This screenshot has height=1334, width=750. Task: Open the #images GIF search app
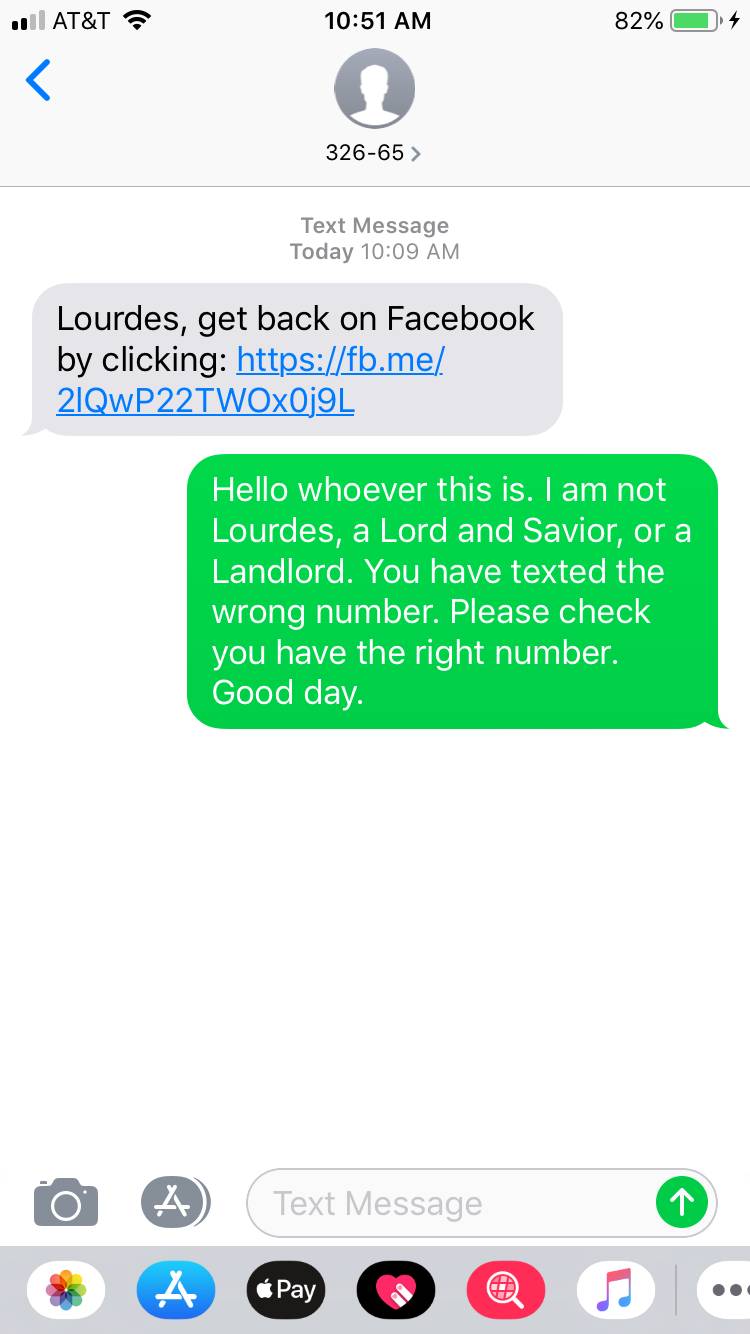[x=505, y=1289]
